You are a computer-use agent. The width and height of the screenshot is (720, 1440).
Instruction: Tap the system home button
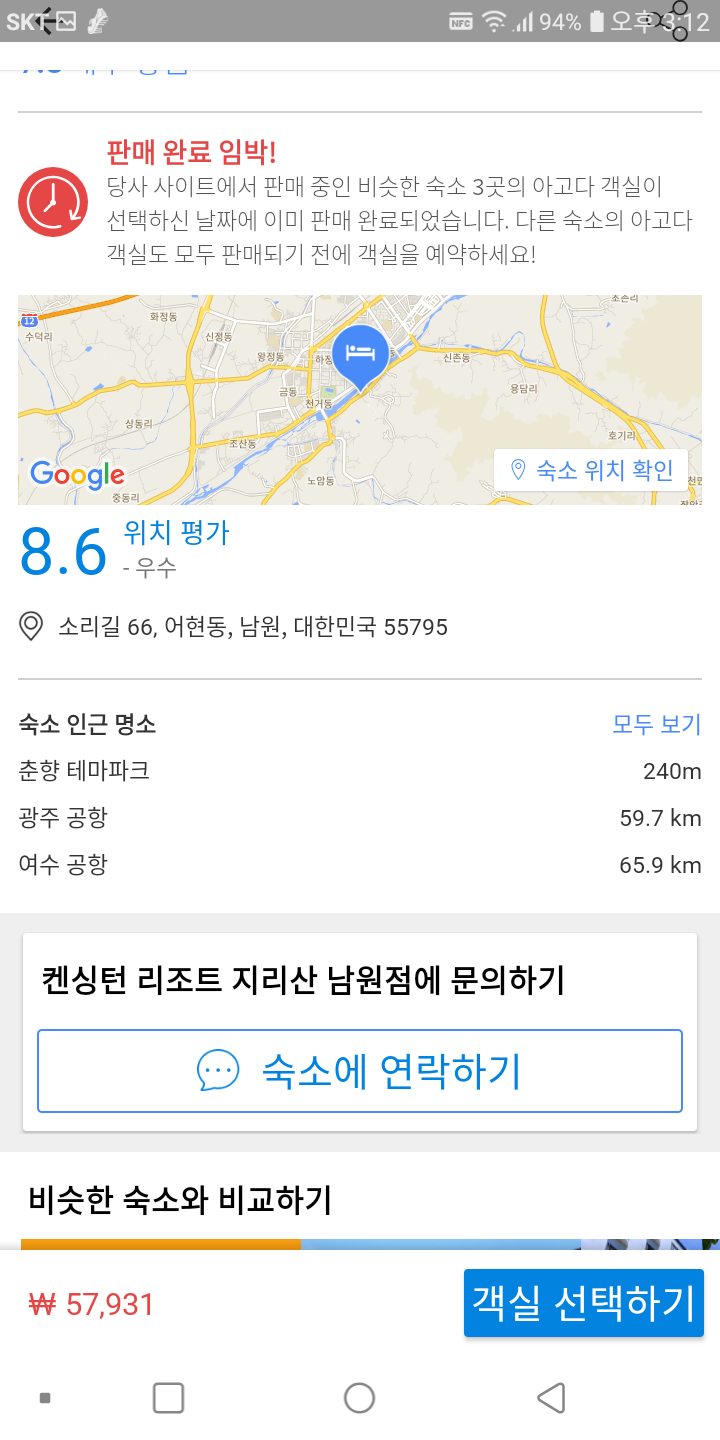click(359, 1398)
